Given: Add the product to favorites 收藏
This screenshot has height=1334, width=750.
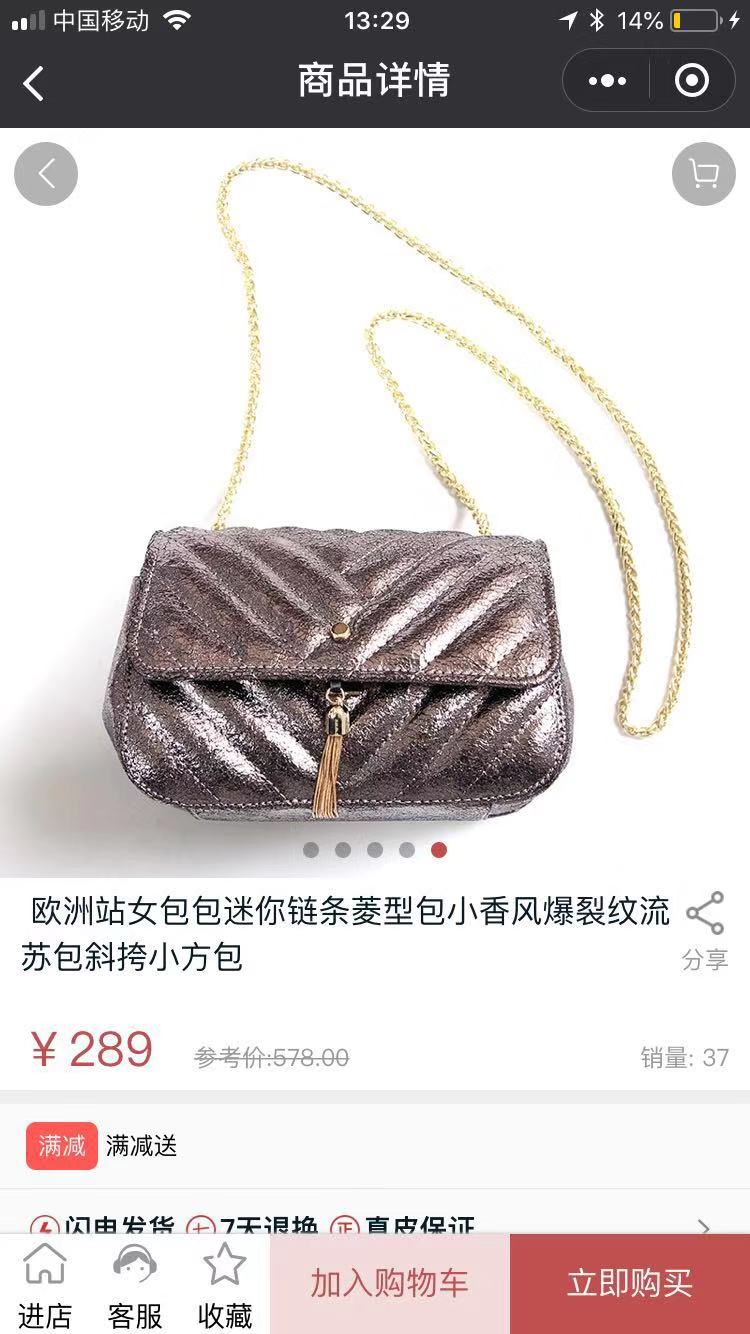Looking at the screenshot, I should coord(225,1285).
